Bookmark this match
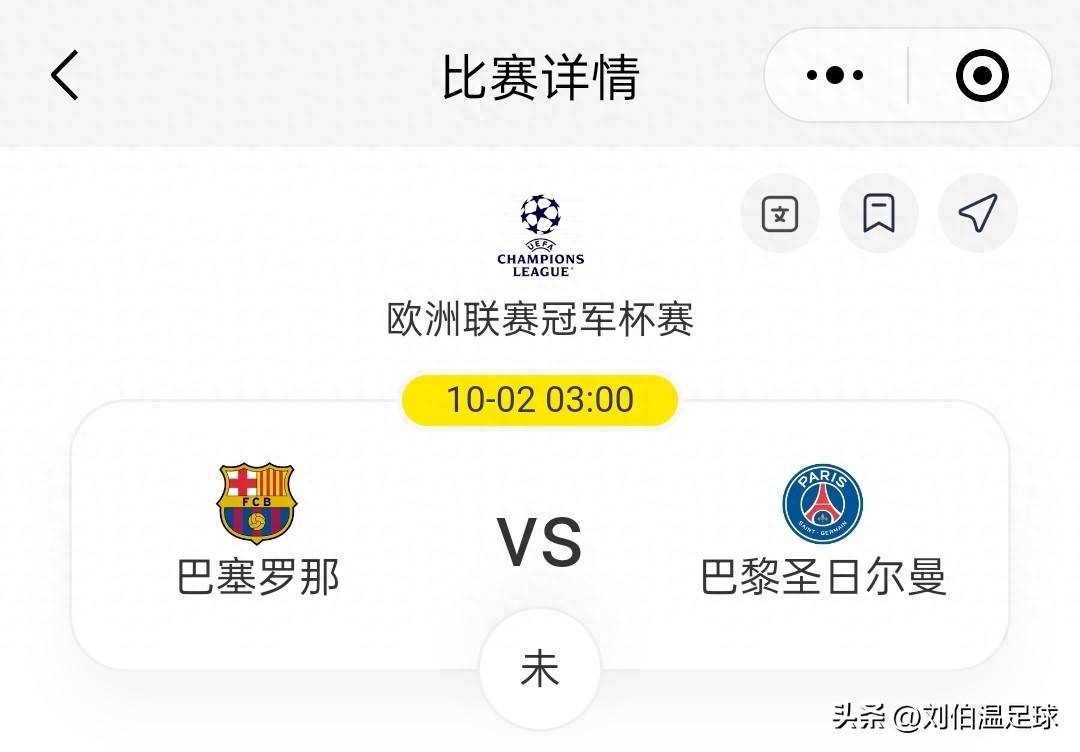1080x752 pixels. pos(879,213)
